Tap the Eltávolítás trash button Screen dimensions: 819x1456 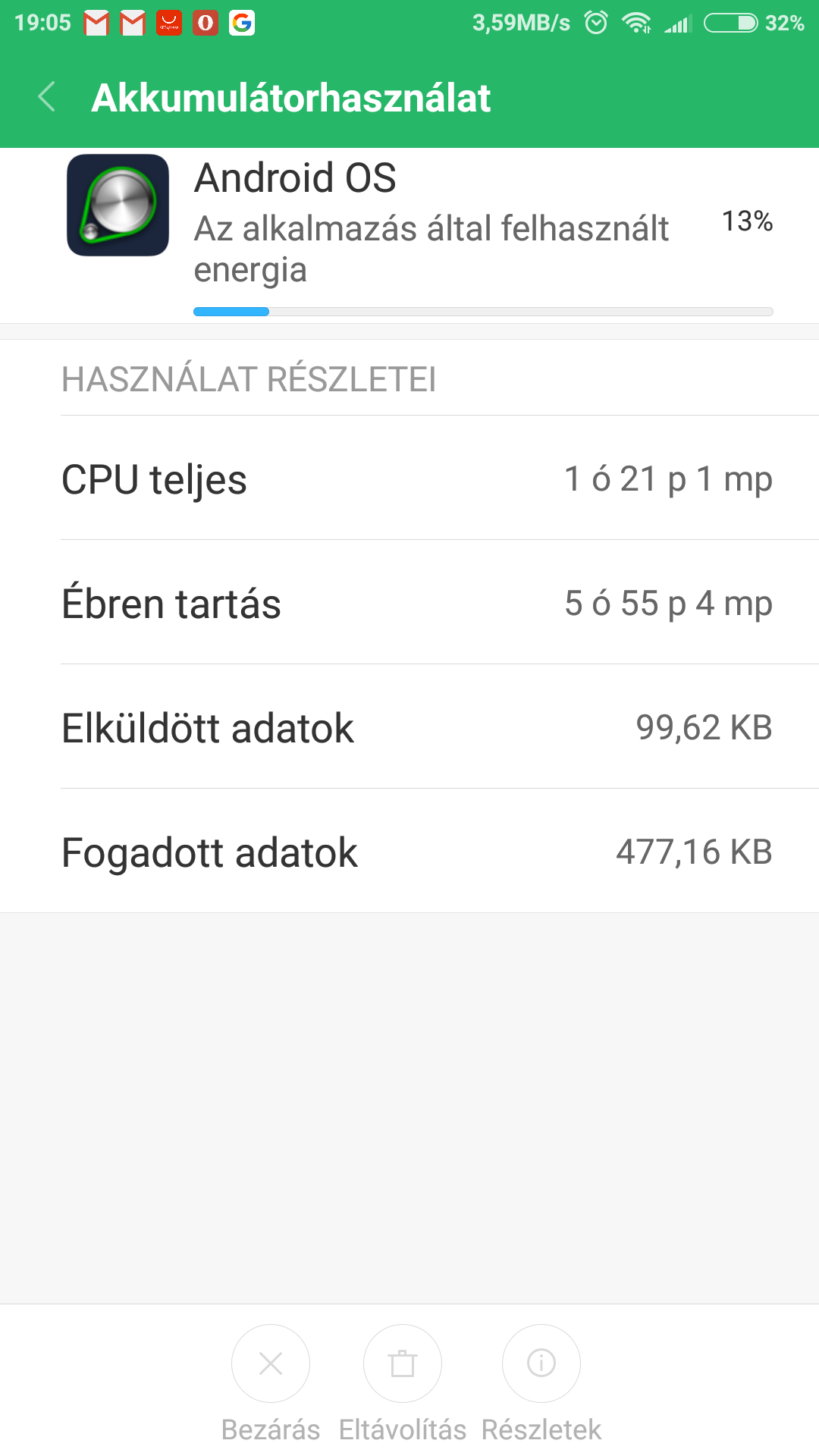click(403, 1363)
